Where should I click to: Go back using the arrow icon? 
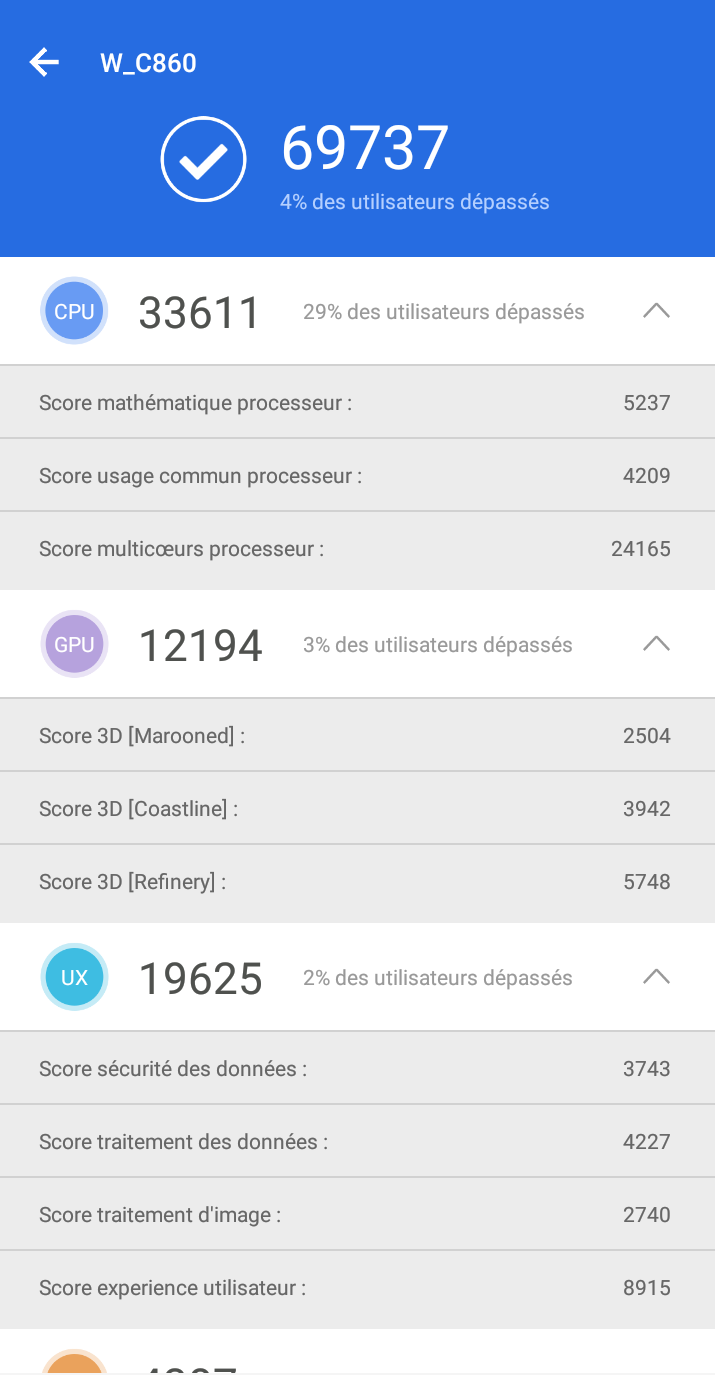[x=44, y=63]
